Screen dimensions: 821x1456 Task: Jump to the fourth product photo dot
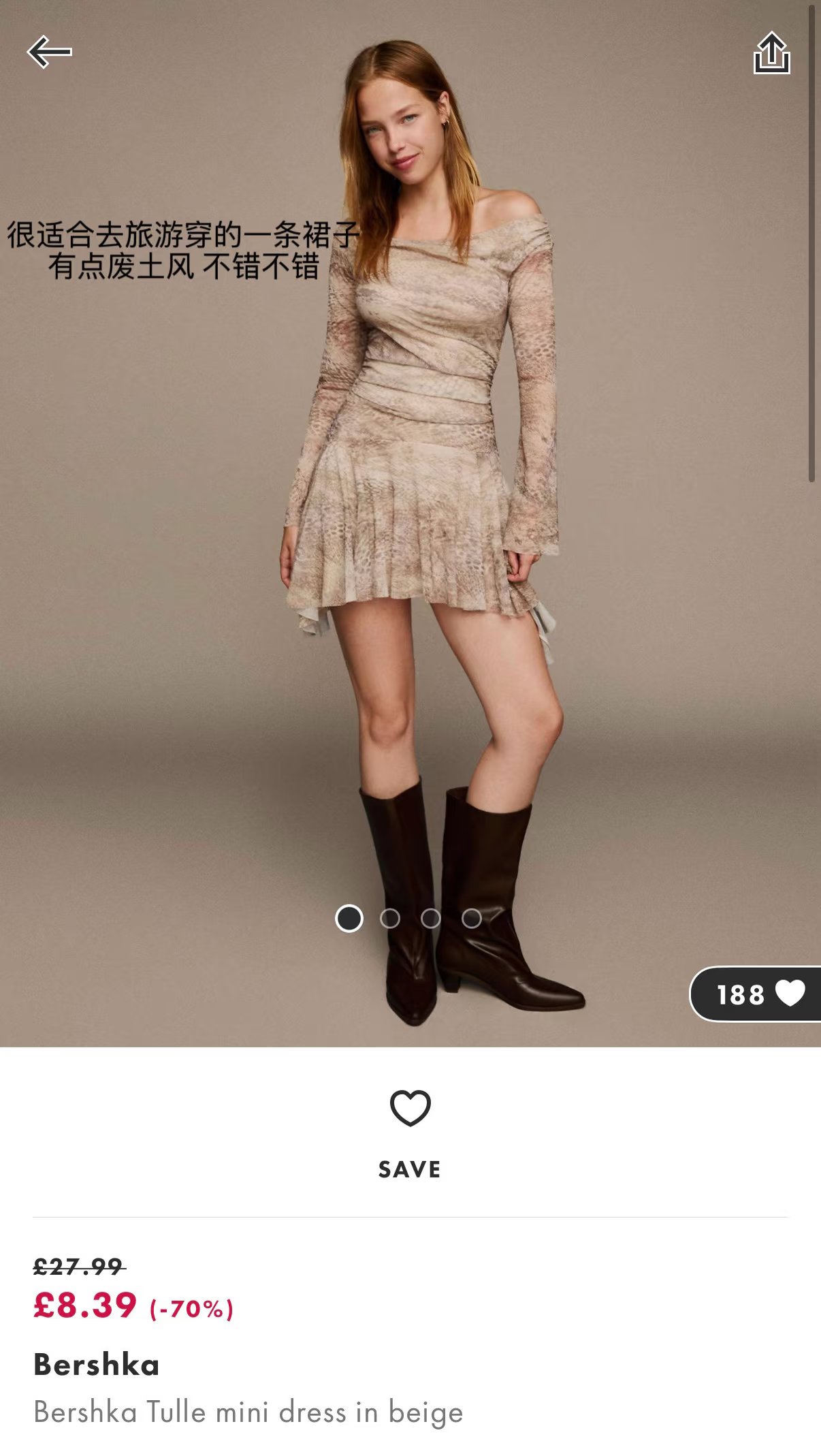coord(472,919)
